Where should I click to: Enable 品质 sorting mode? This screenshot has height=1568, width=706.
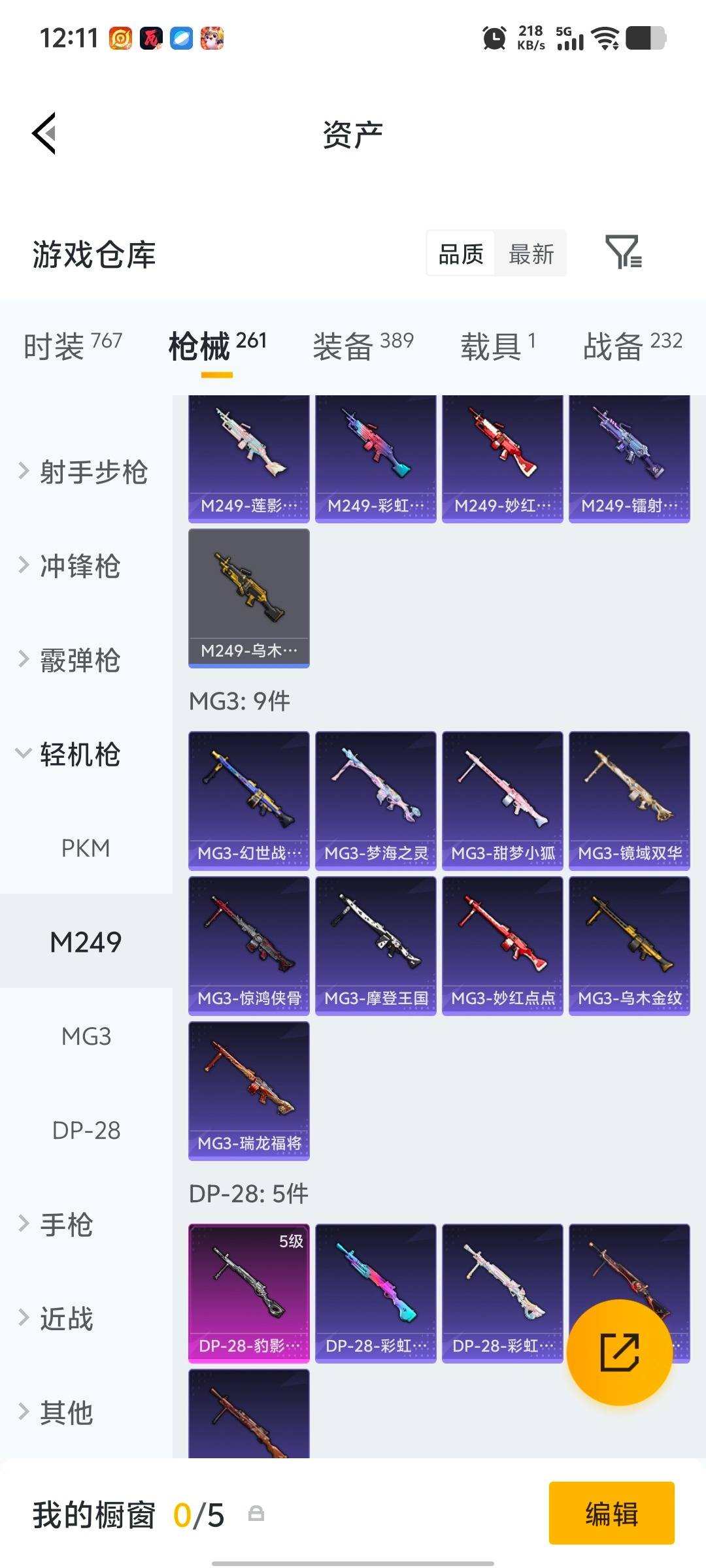click(461, 253)
